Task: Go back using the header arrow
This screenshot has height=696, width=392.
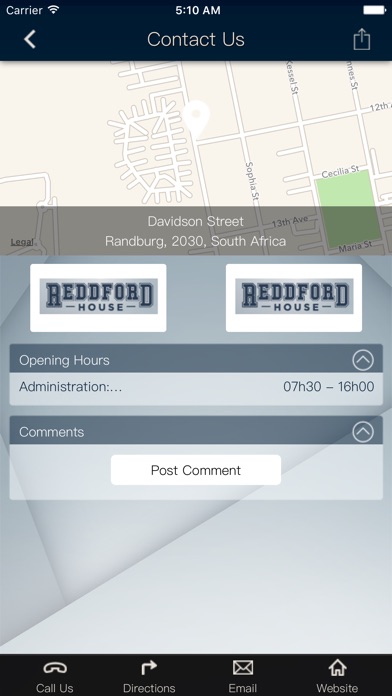Action: coord(30,40)
